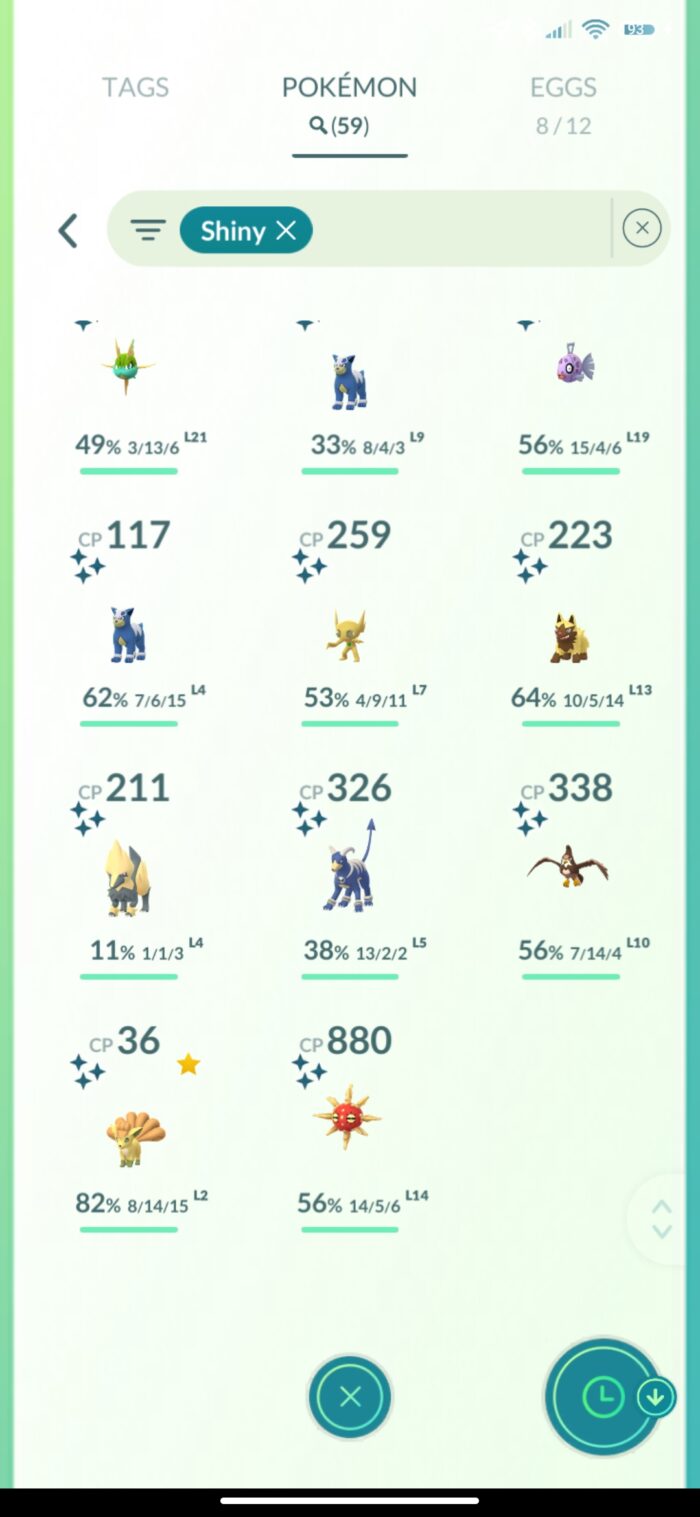The image size is (700, 1517).
Task: Clear the search field with X
Action: 641,229
